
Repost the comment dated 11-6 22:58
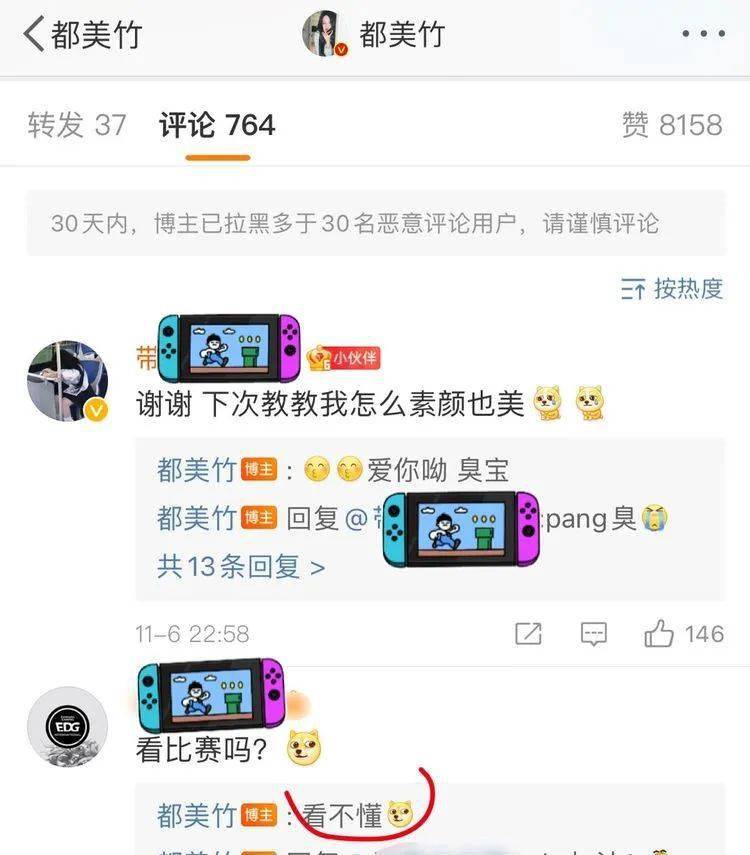(528, 633)
